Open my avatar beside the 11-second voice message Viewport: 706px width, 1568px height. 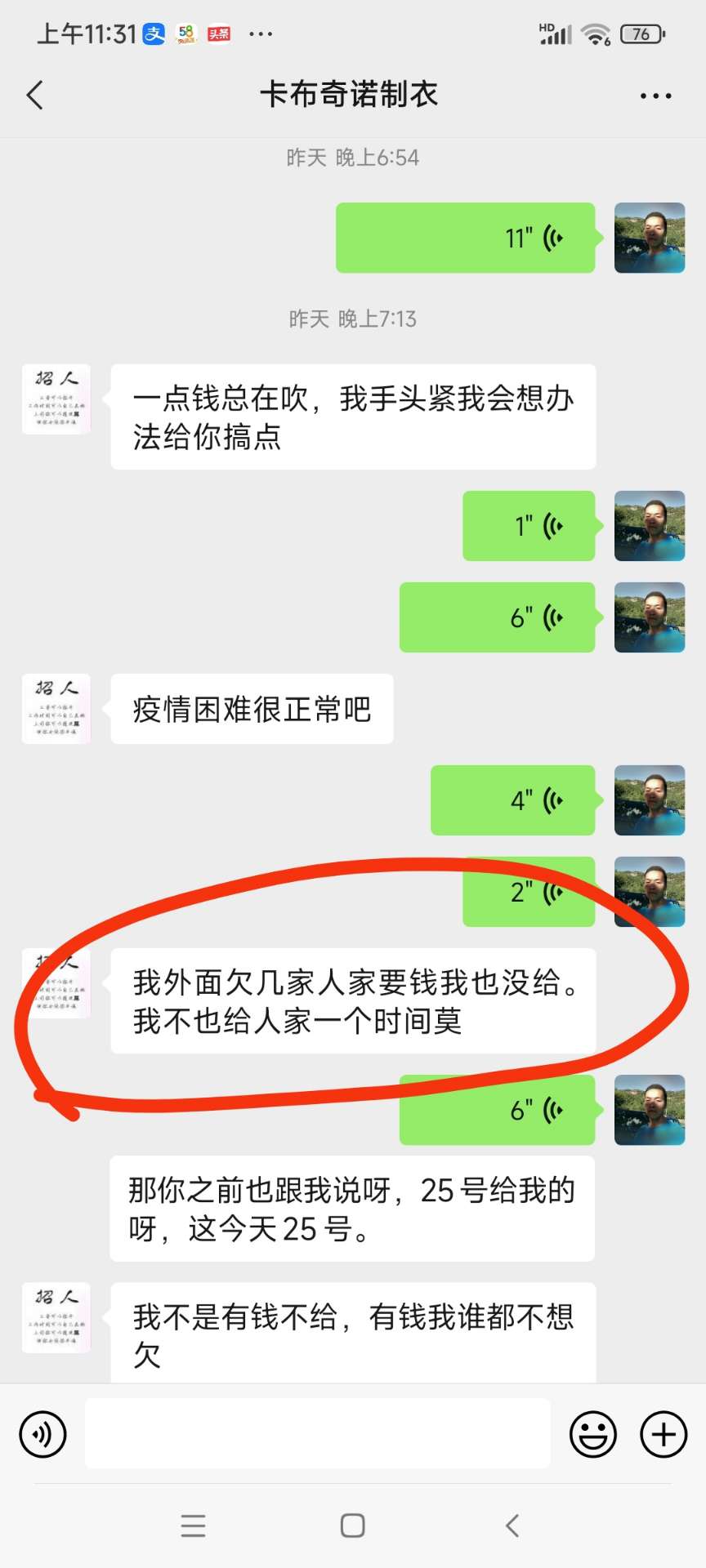coord(649,238)
